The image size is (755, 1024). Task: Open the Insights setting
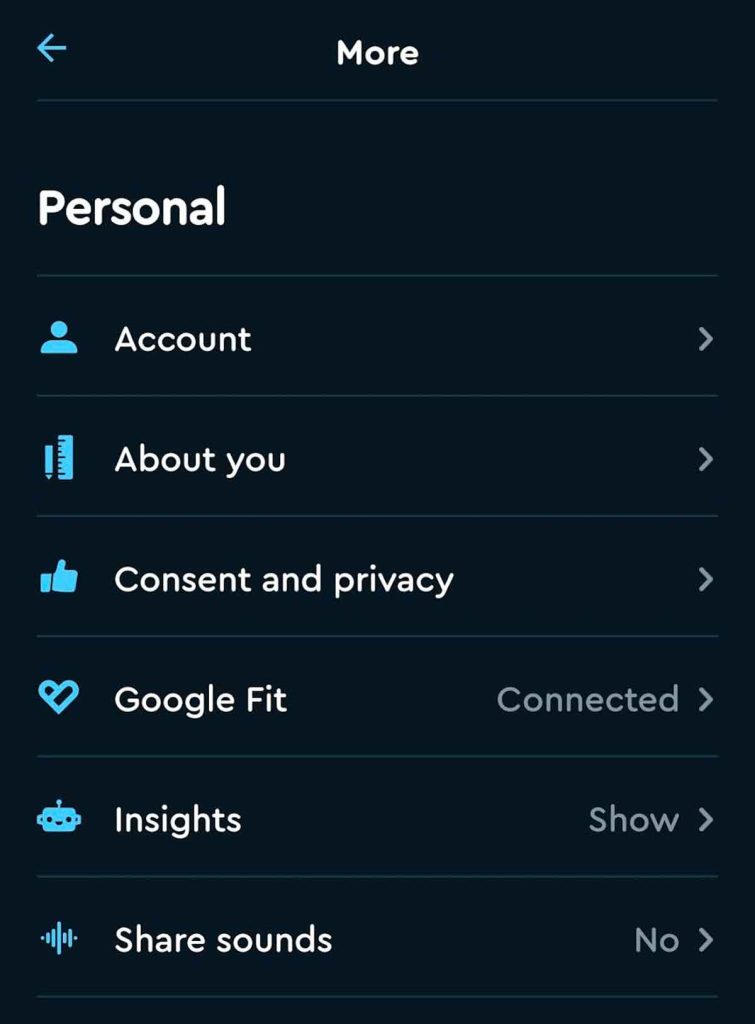pos(376,820)
